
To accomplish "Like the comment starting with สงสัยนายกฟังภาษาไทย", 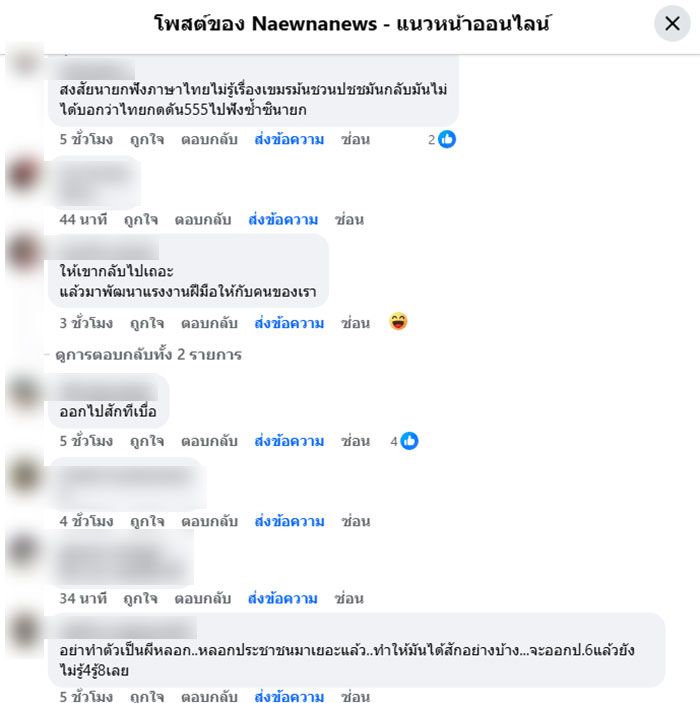I will tap(147, 139).
